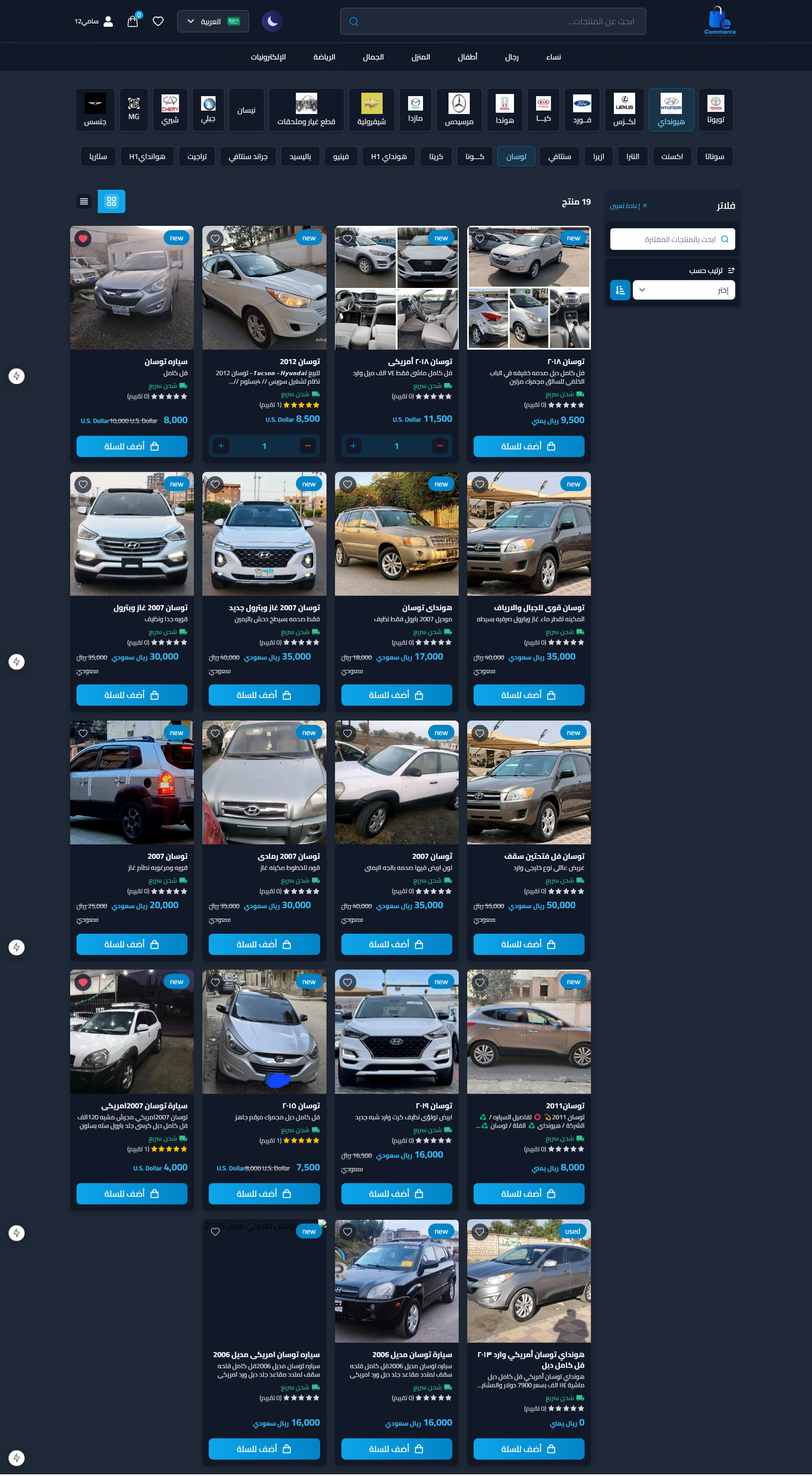Add توسان قوي للجبال والارياف to cart
Image resolution: width=812 pixels, height=1476 pixels.
pyautogui.click(x=528, y=695)
